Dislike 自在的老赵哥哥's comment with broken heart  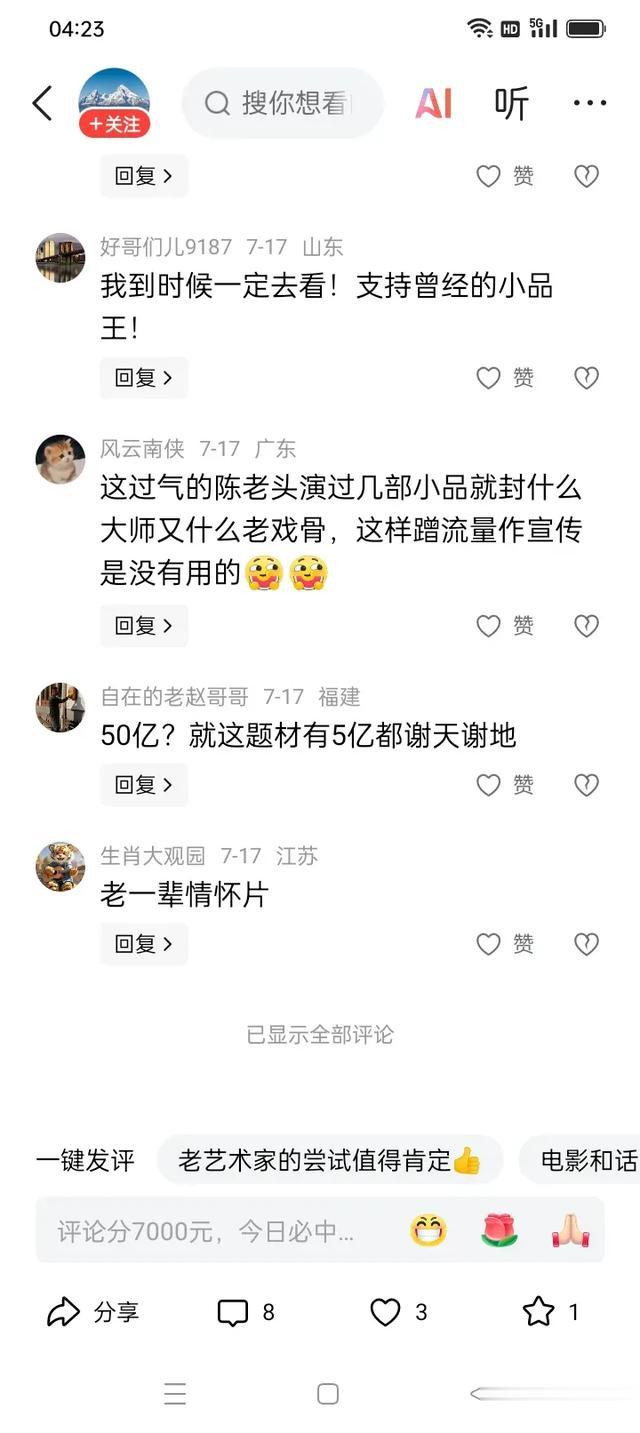(x=586, y=785)
